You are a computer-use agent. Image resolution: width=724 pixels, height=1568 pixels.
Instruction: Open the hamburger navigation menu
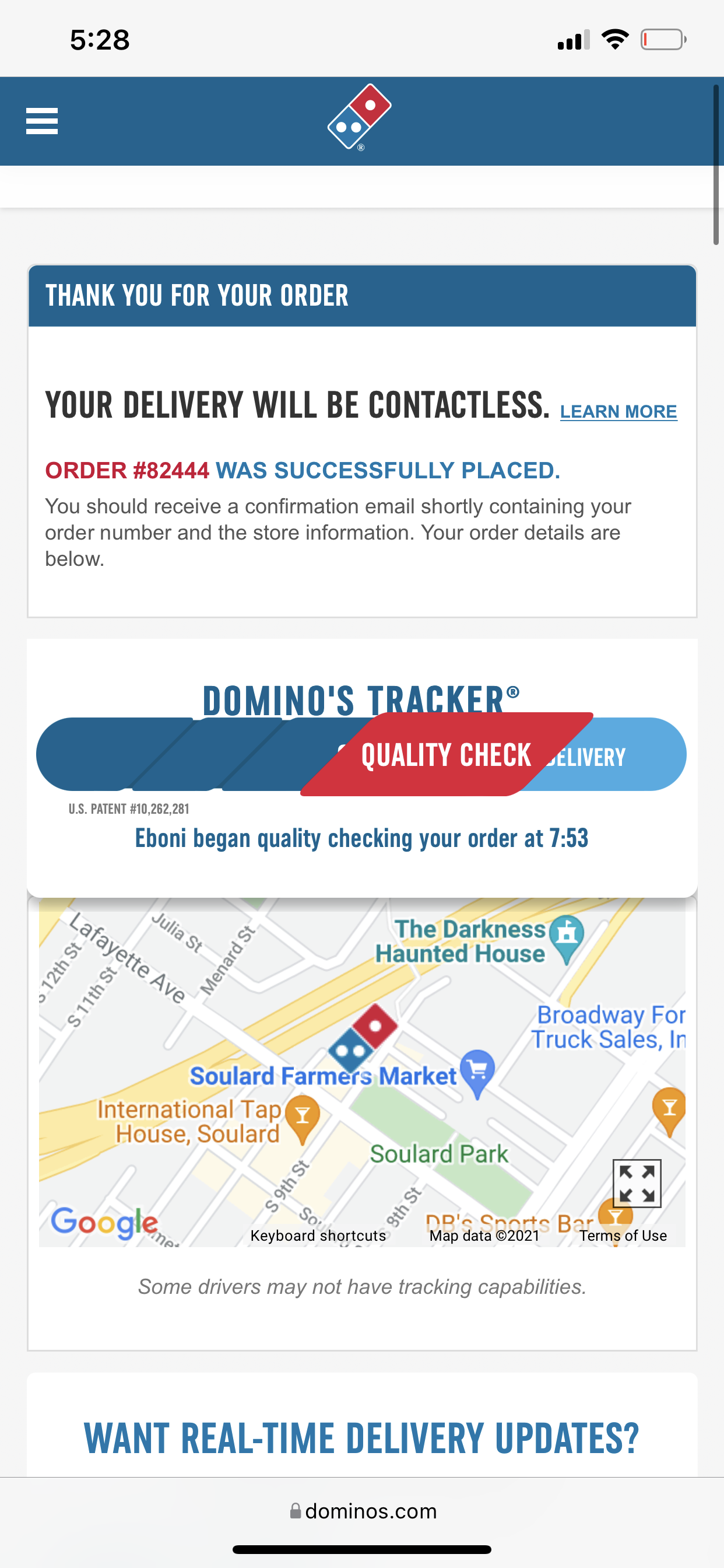tap(42, 121)
